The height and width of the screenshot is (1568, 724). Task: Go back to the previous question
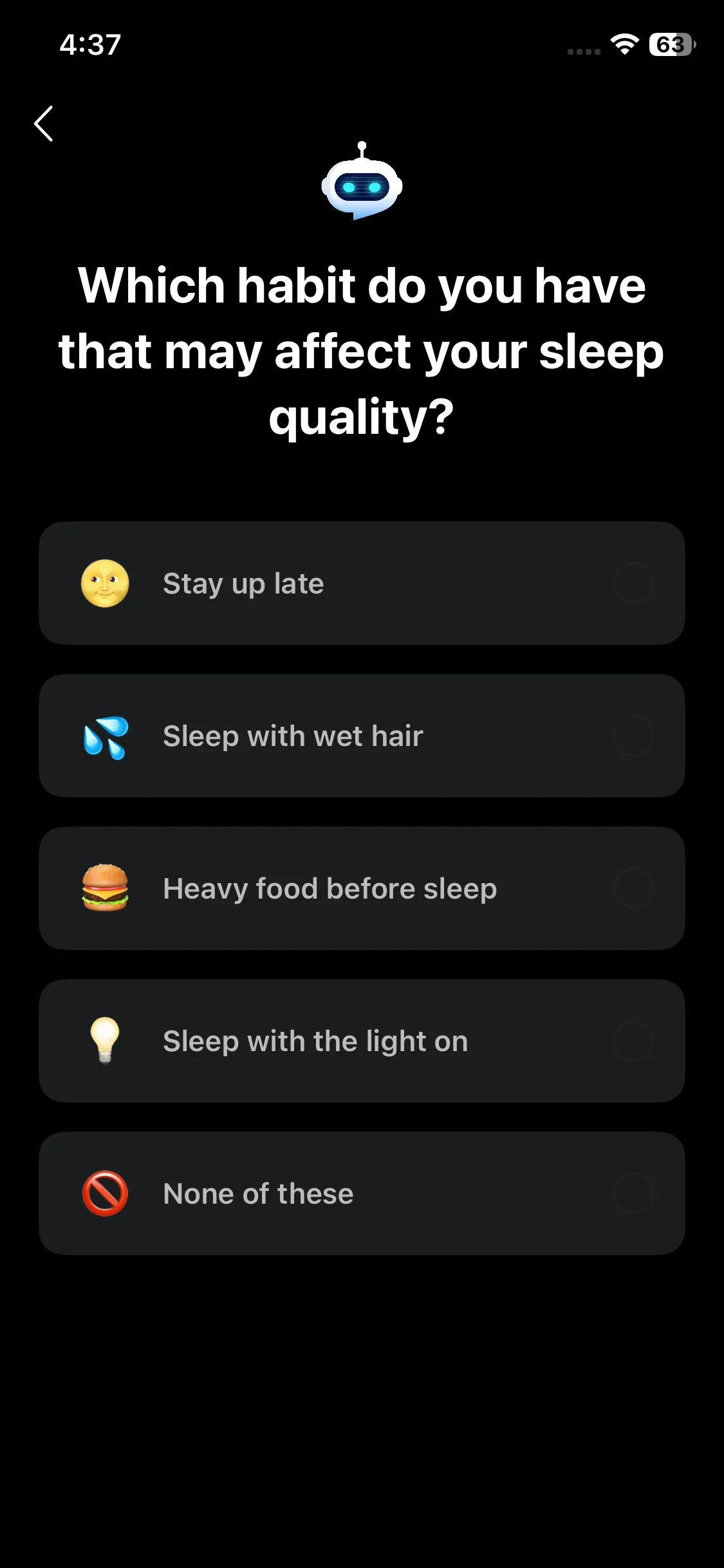pos(44,124)
